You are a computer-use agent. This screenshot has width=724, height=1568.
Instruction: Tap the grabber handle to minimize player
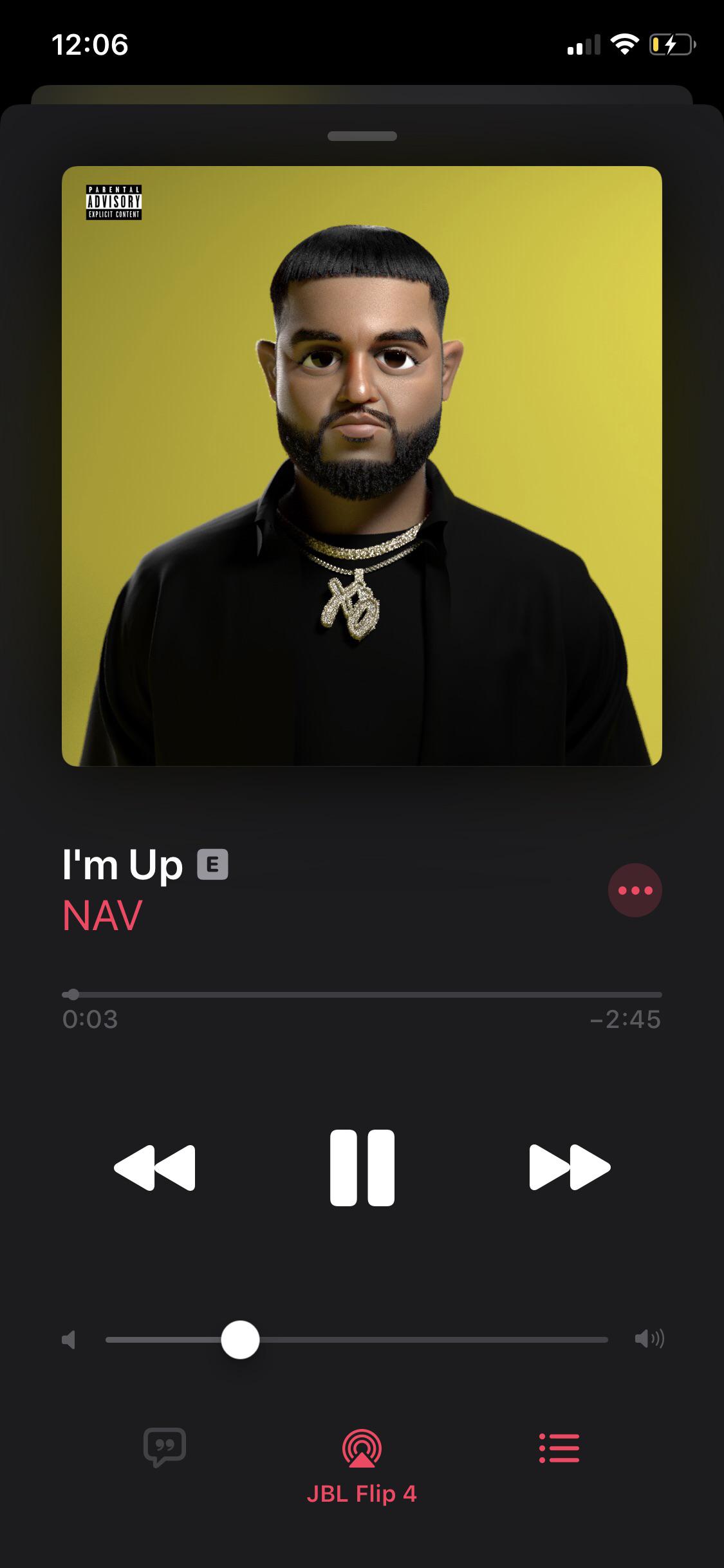[x=362, y=136]
